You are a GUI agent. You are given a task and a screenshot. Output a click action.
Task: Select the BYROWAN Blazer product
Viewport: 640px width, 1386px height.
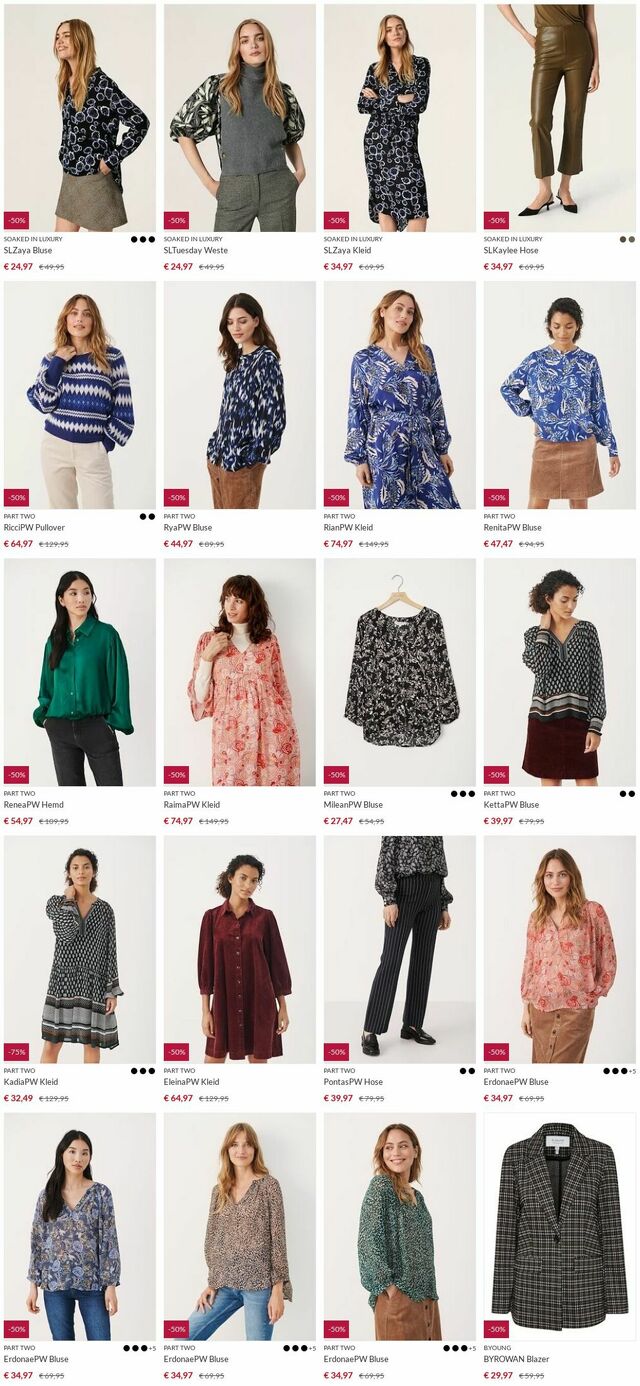(x=559, y=1226)
